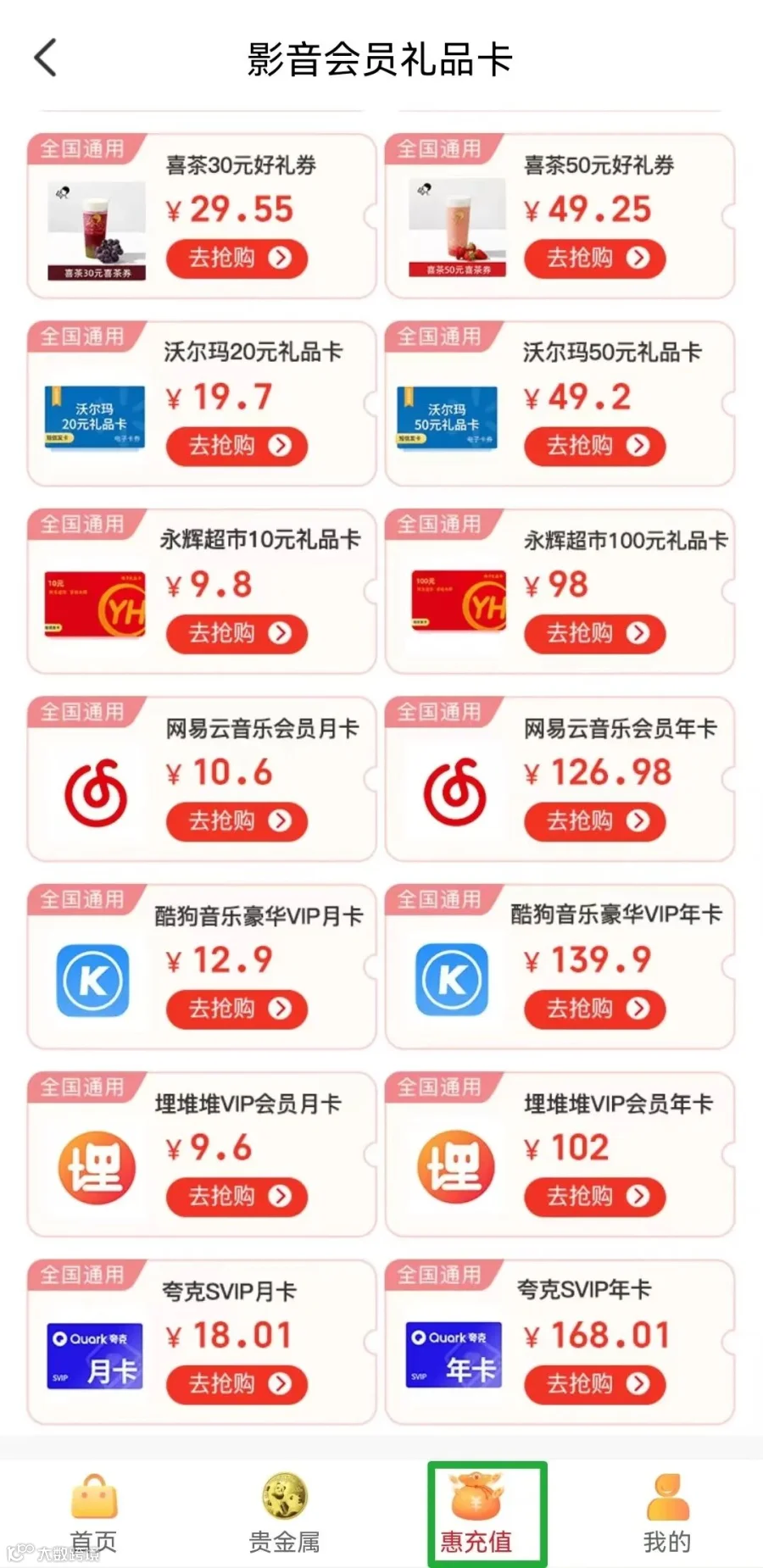Screen dimensions: 763x1568
Task: Grab the 埋堆堆VIP会员月卡
Action: pyautogui.click(x=237, y=1197)
